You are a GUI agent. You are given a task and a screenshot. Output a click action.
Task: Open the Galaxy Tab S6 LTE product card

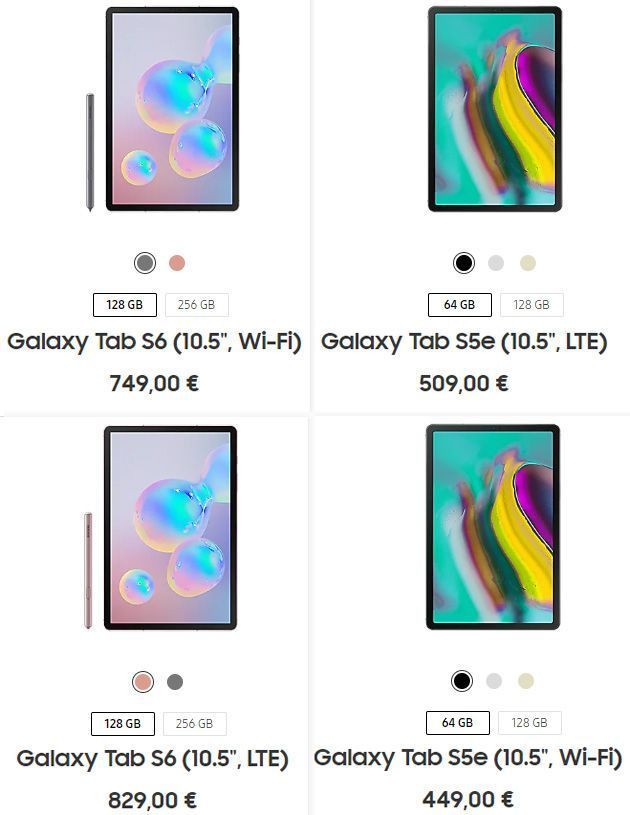coord(153,758)
